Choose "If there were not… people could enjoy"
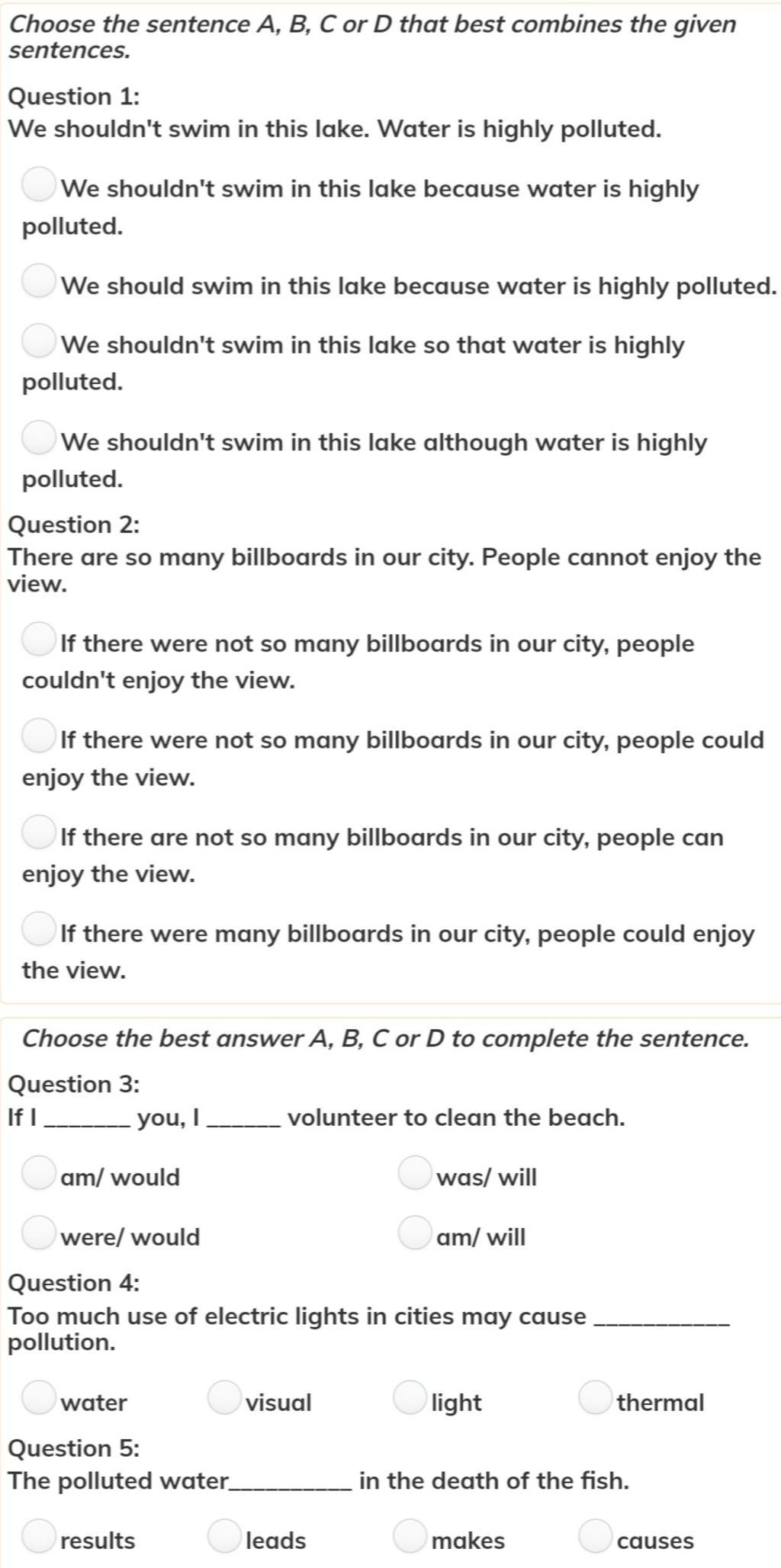Screen dimensions: 781x1568 (x=38, y=736)
